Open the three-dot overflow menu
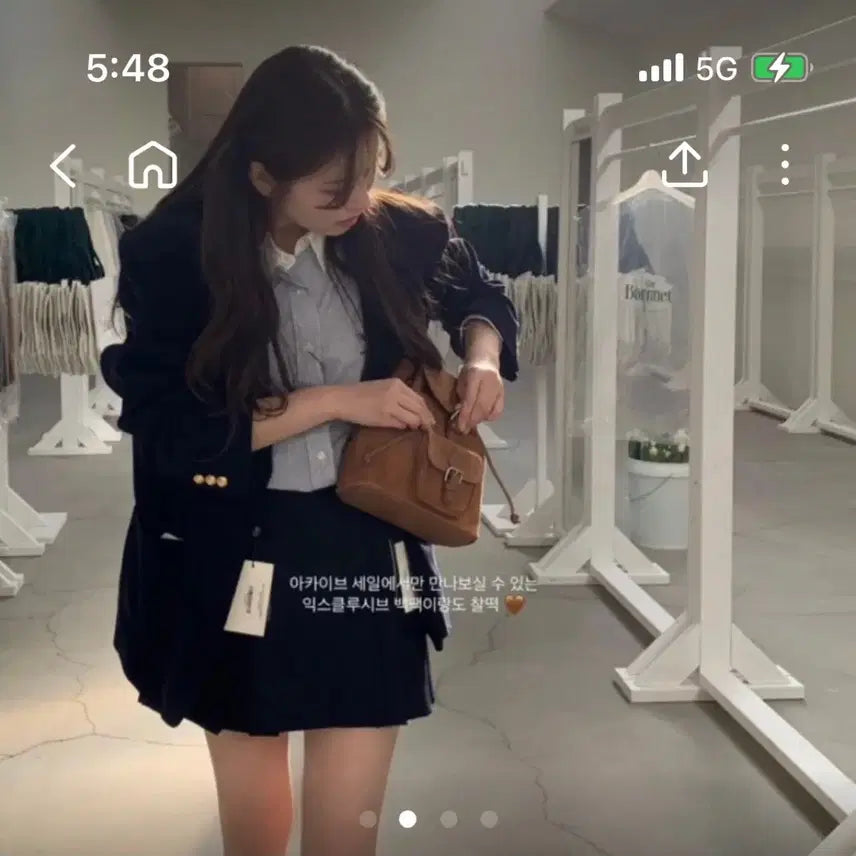The height and width of the screenshot is (856, 856). pyautogui.click(x=785, y=165)
